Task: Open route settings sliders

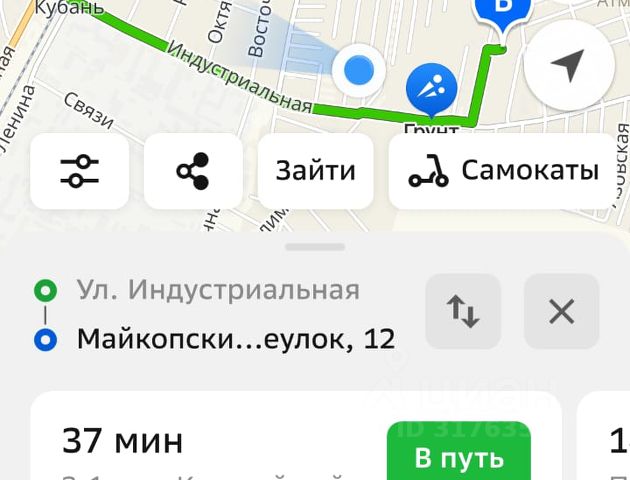Action: 79,171
